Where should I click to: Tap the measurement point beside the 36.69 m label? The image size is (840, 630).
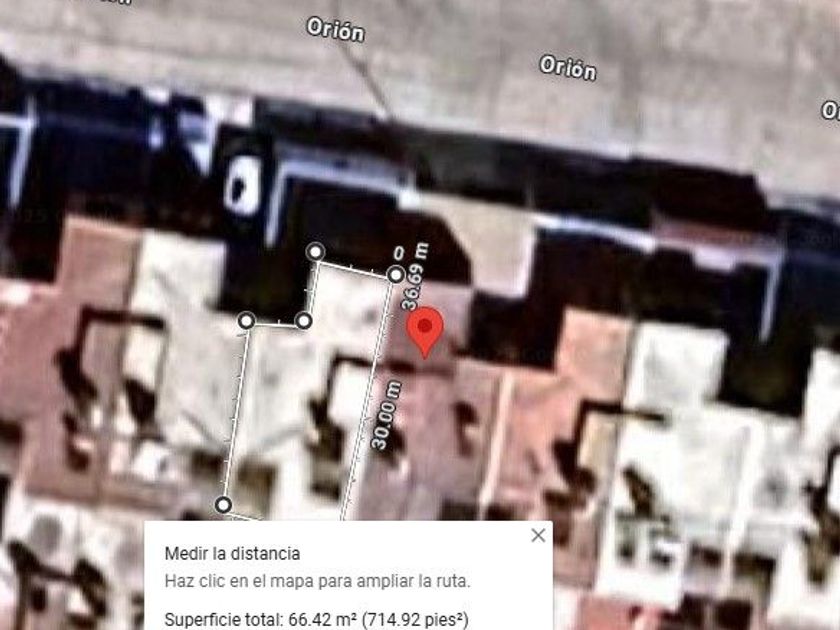(396, 274)
